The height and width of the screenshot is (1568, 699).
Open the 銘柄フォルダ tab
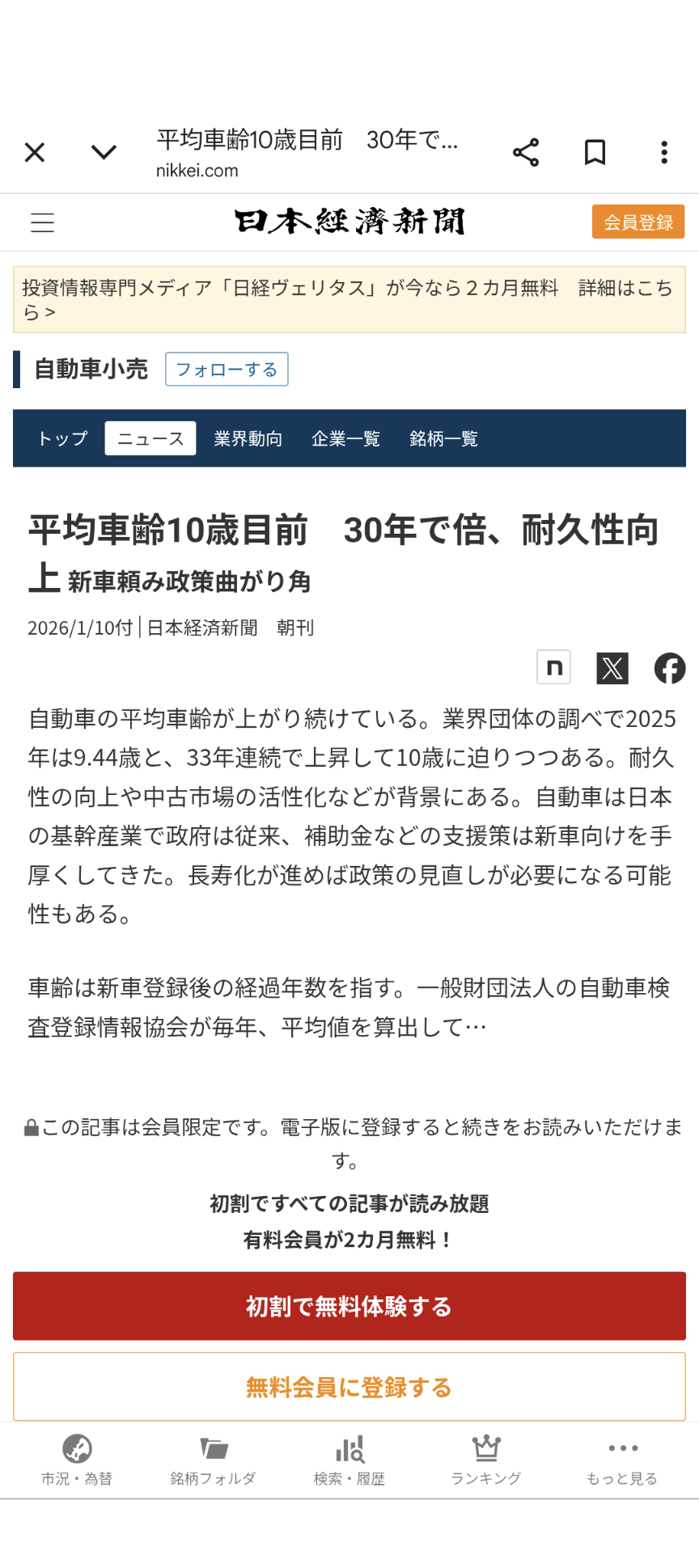pyautogui.click(x=213, y=1460)
